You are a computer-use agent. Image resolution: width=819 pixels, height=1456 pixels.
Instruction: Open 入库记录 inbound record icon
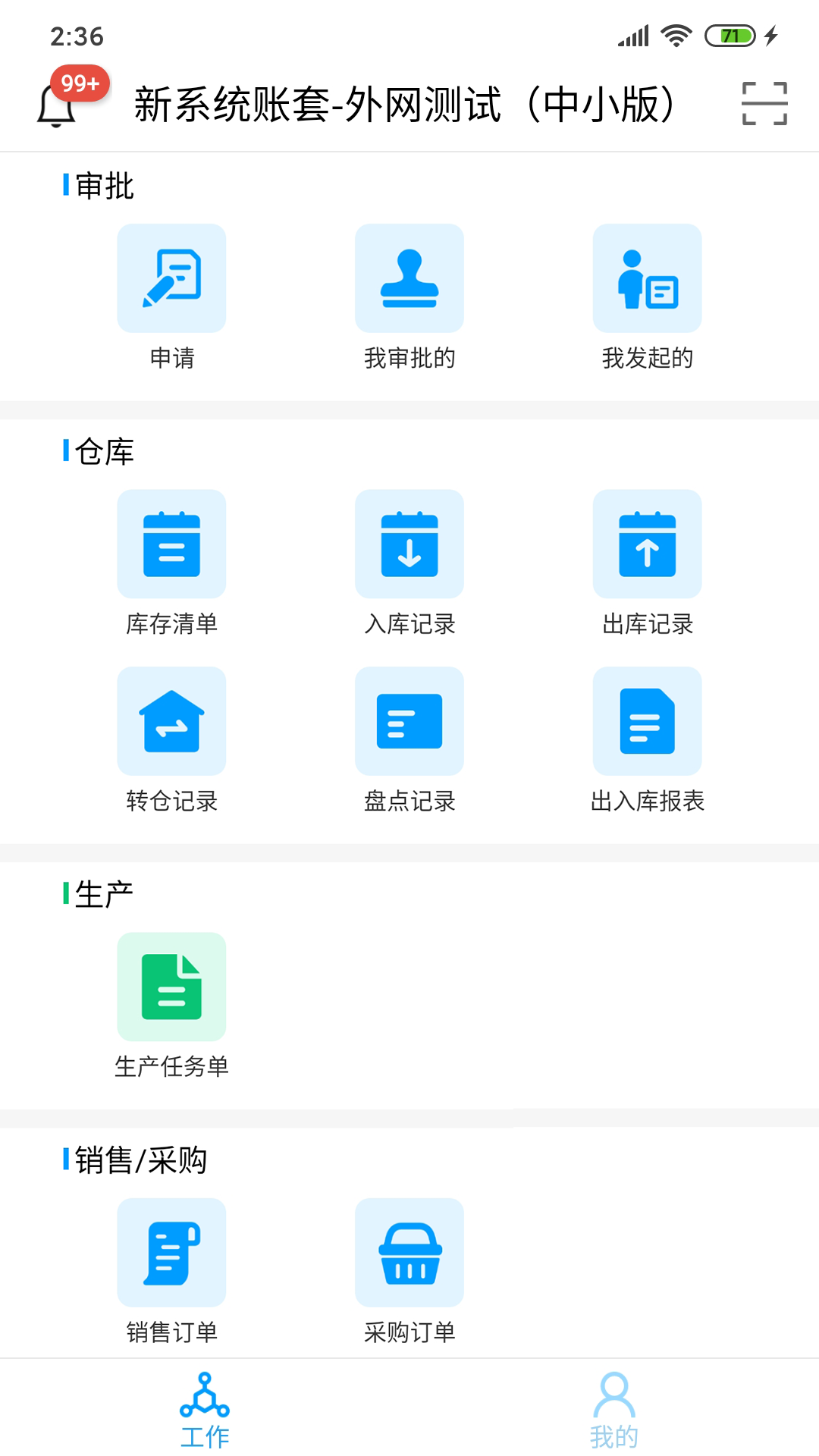point(409,544)
